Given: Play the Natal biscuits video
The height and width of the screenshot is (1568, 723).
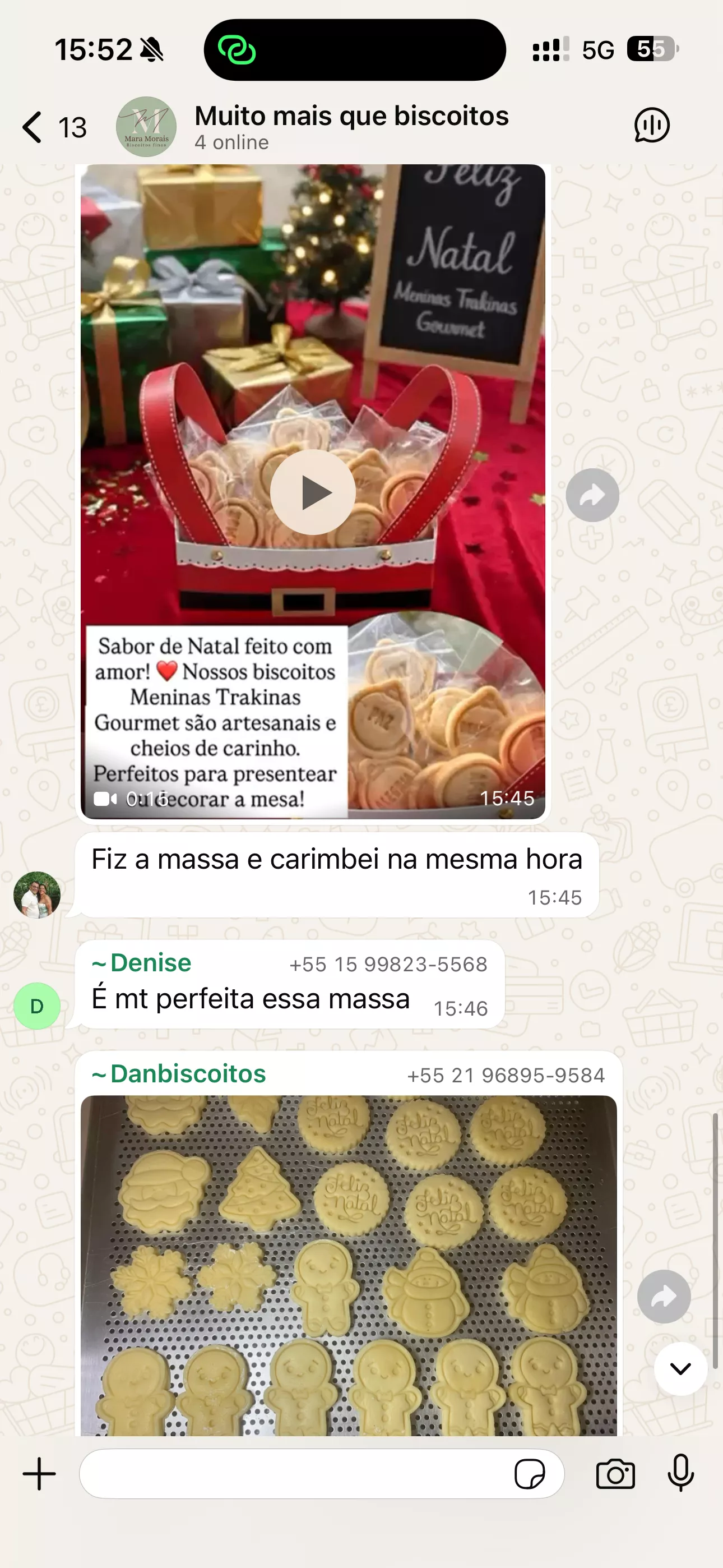Looking at the screenshot, I should [313, 492].
